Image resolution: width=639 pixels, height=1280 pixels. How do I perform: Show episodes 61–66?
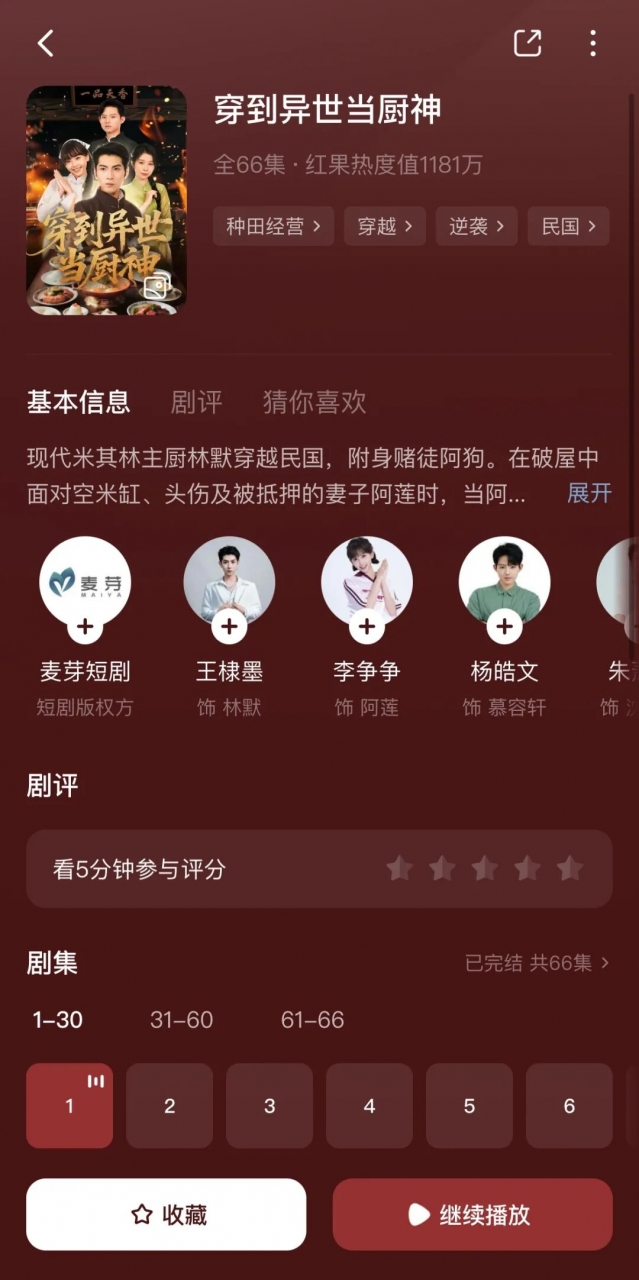[x=312, y=1020]
